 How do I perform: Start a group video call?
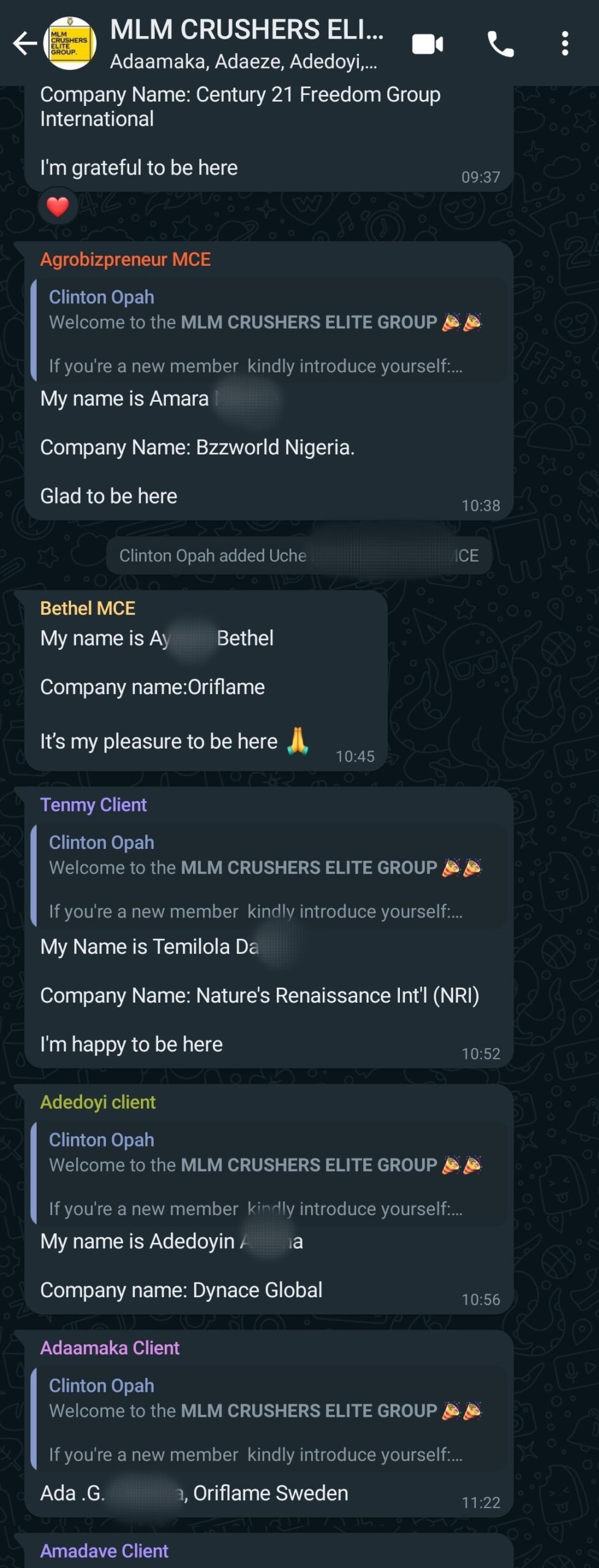tap(428, 44)
